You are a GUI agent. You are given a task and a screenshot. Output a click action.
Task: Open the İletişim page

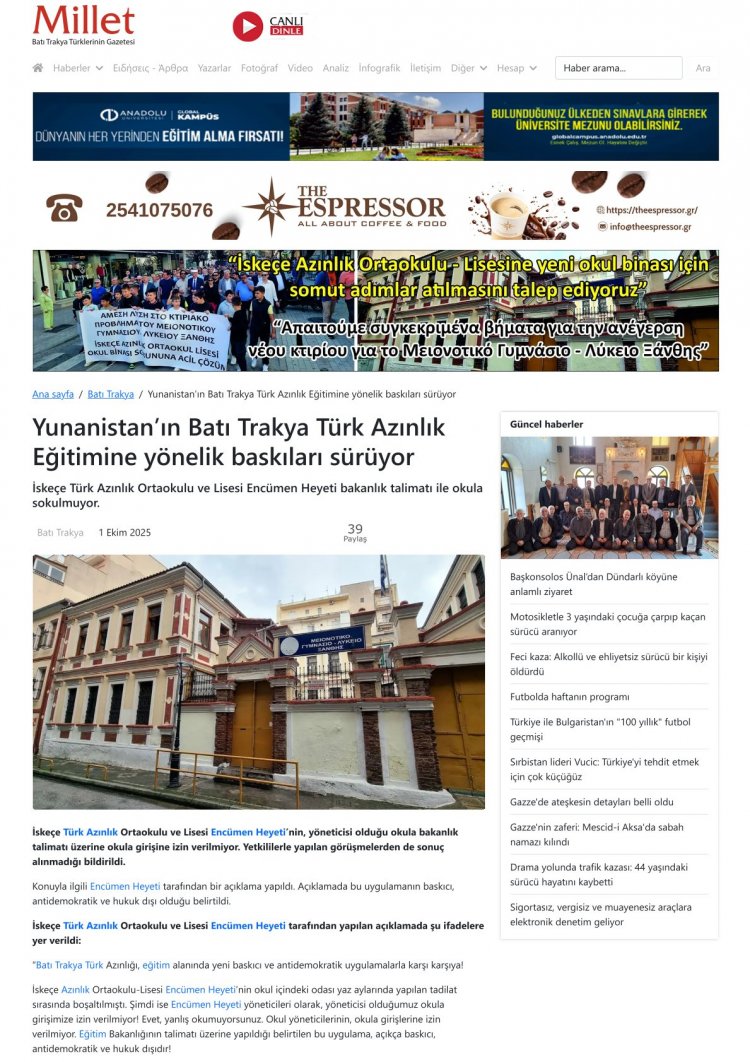tap(425, 68)
